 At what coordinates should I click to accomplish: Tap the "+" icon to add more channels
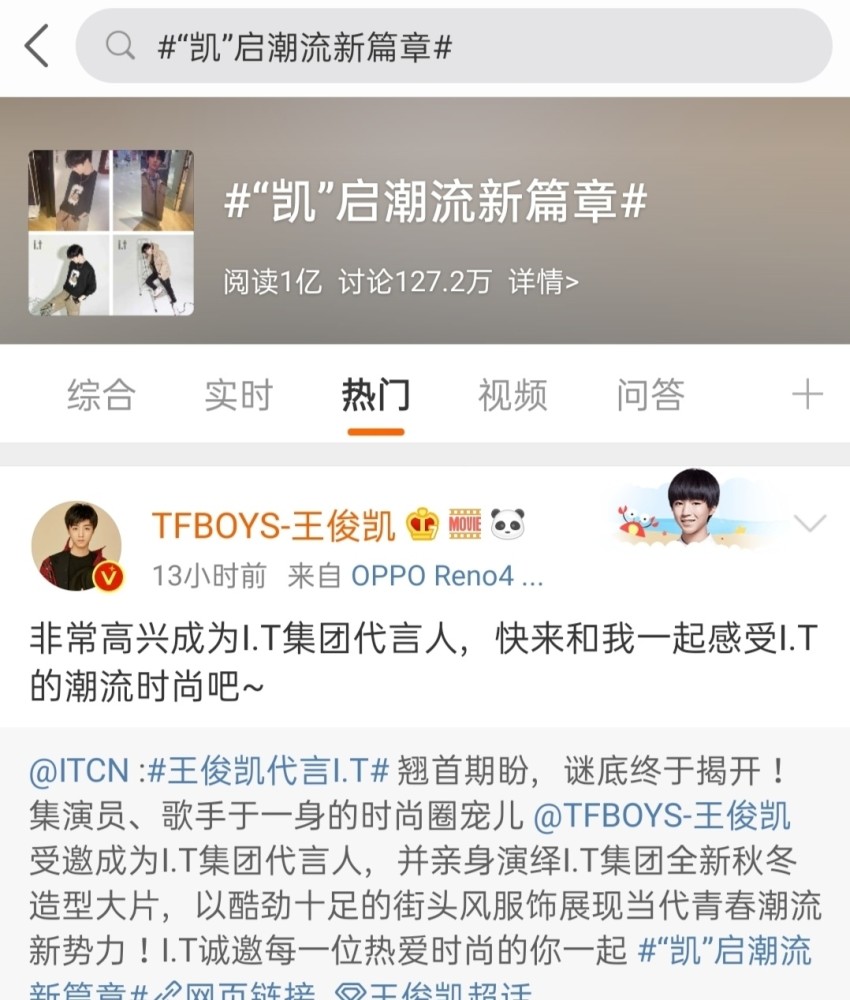point(806,394)
